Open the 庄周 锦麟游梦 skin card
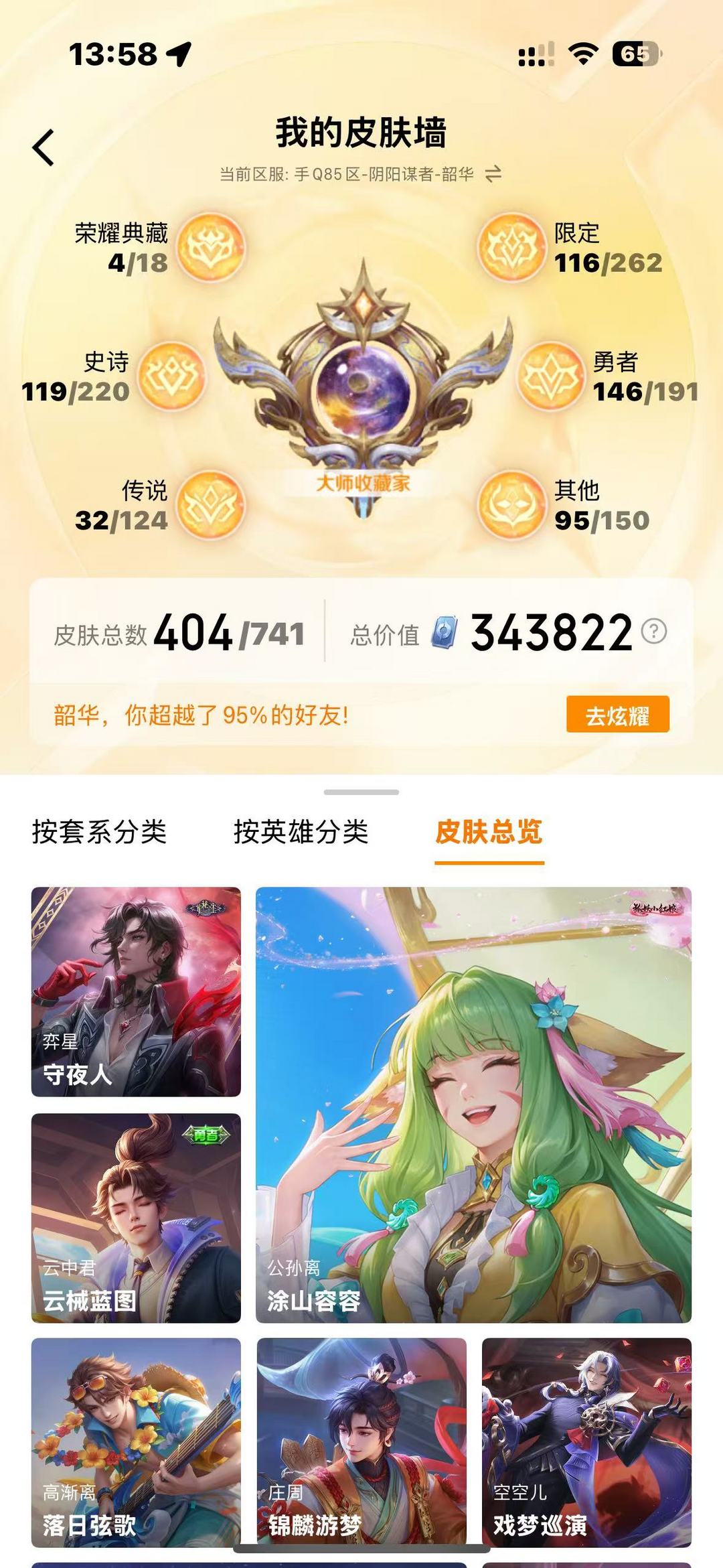 361,1443
